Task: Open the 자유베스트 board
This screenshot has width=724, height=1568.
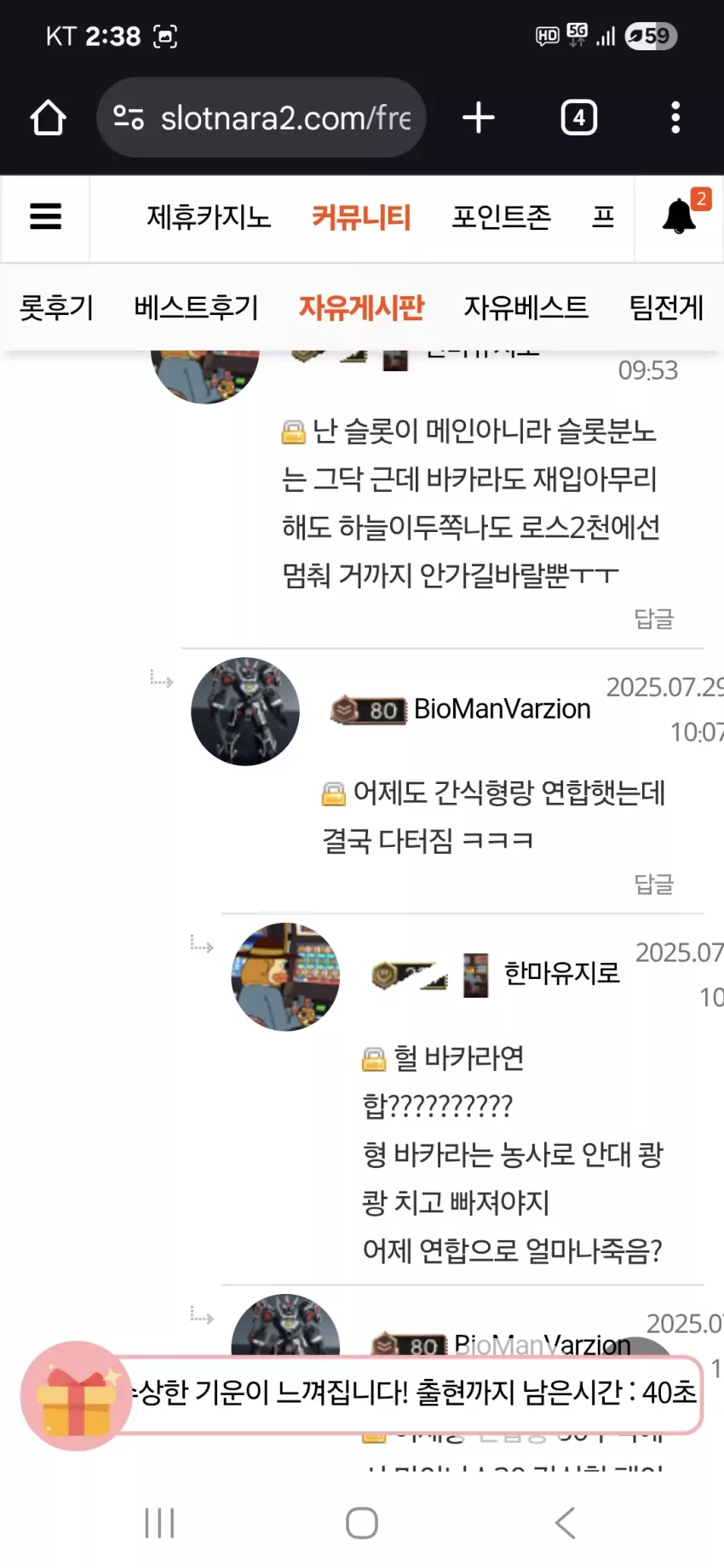Action: click(x=526, y=307)
